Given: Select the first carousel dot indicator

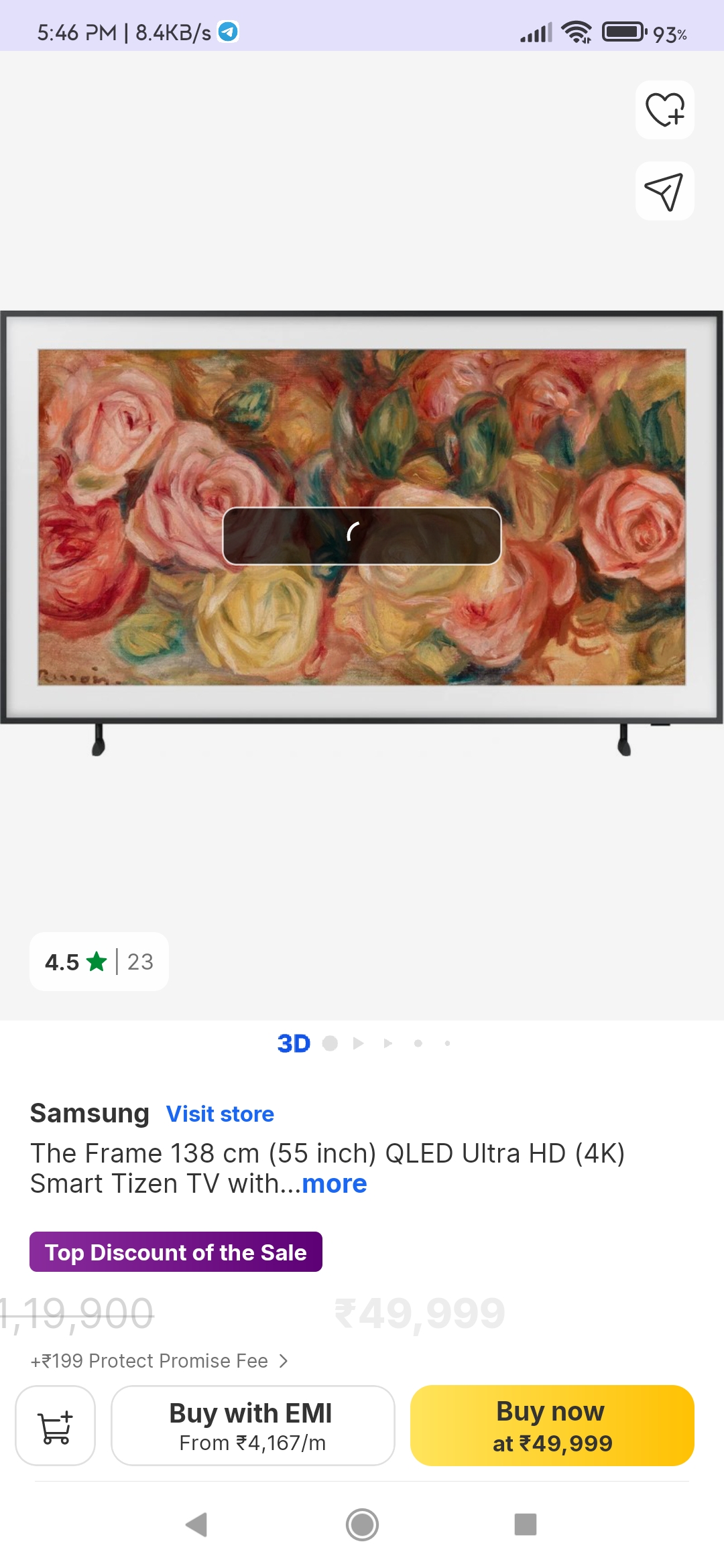Looking at the screenshot, I should tap(329, 1043).
